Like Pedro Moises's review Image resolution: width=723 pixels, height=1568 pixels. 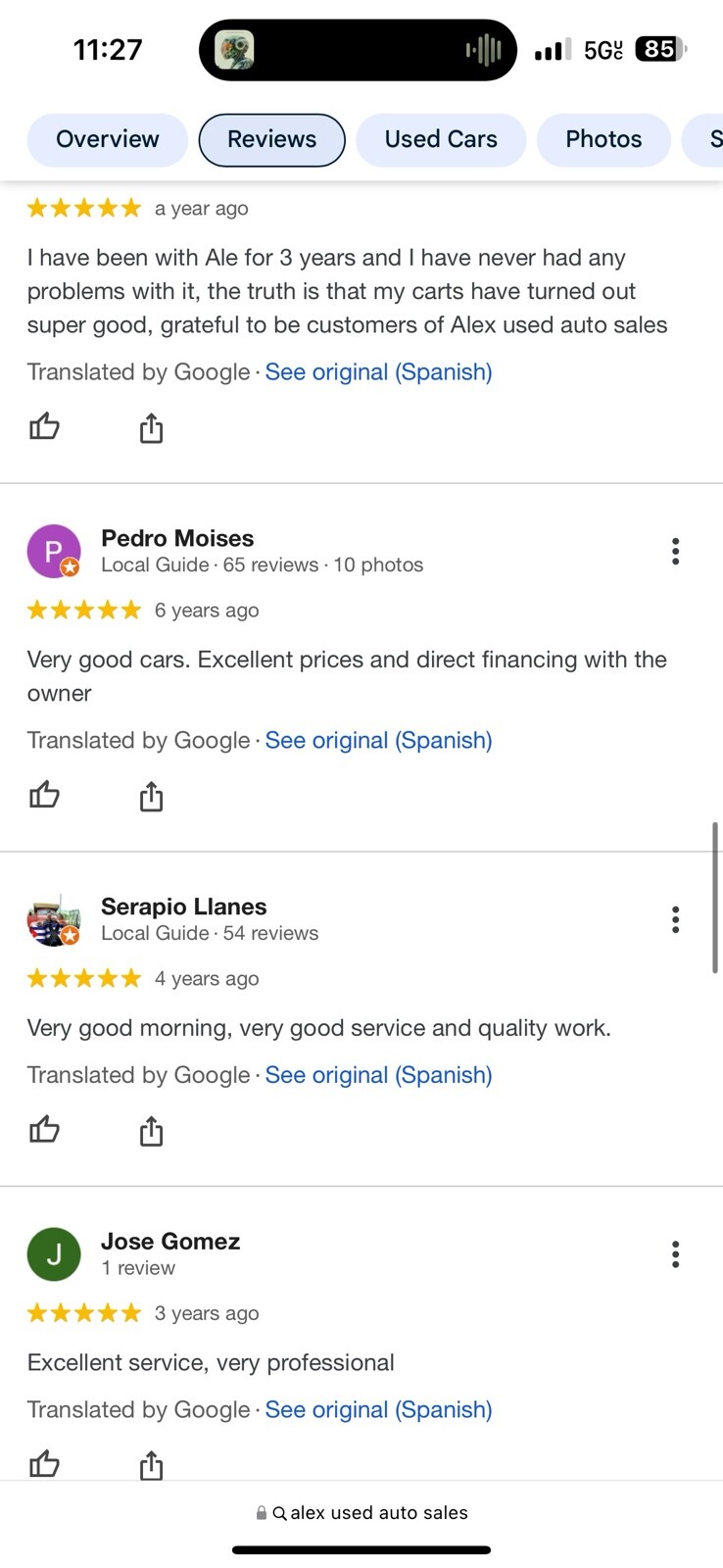point(44,795)
